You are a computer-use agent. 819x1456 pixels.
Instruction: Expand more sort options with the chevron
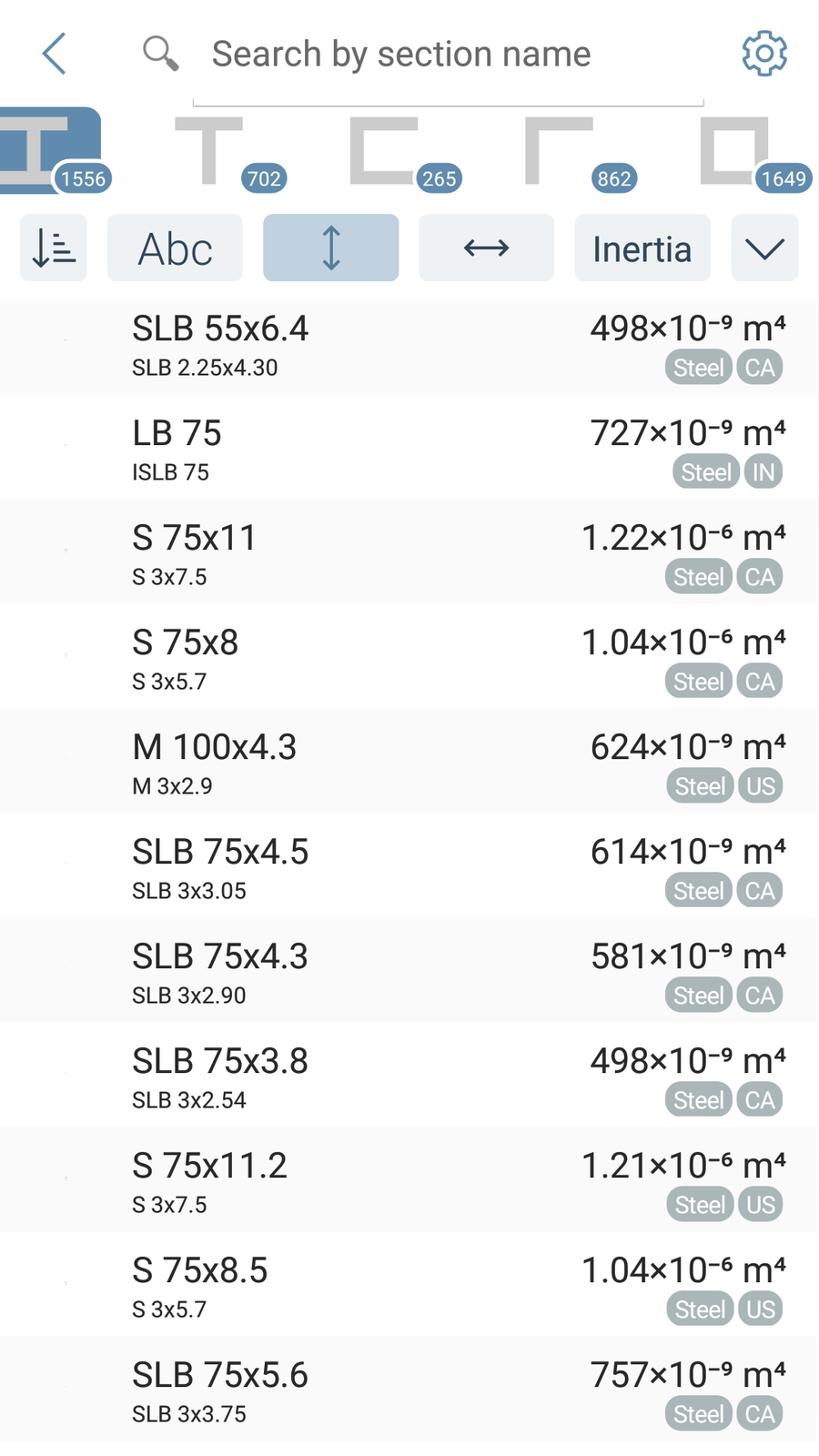click(x=764, y=248)
